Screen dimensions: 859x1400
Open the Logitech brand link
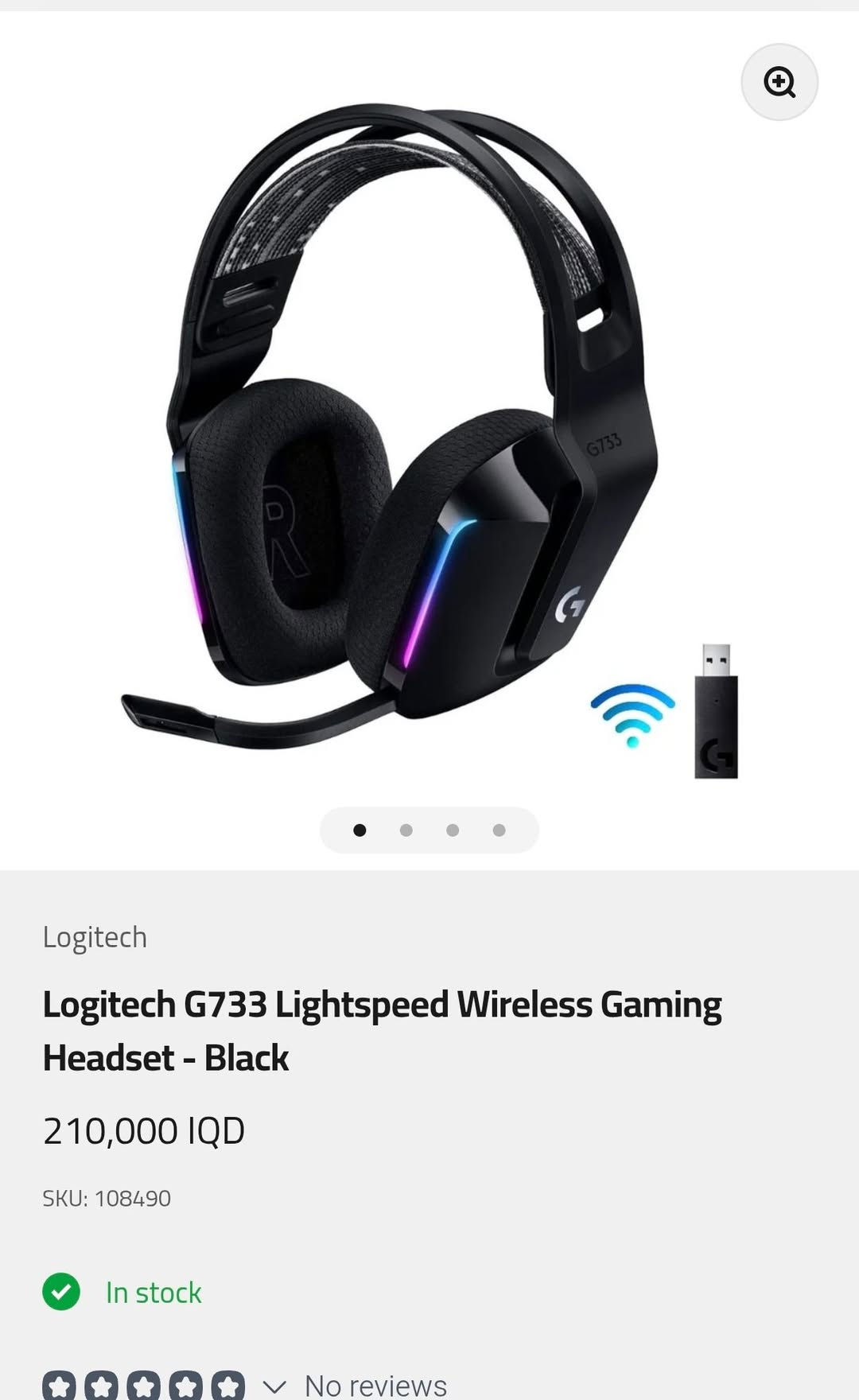tap(95, 937)
